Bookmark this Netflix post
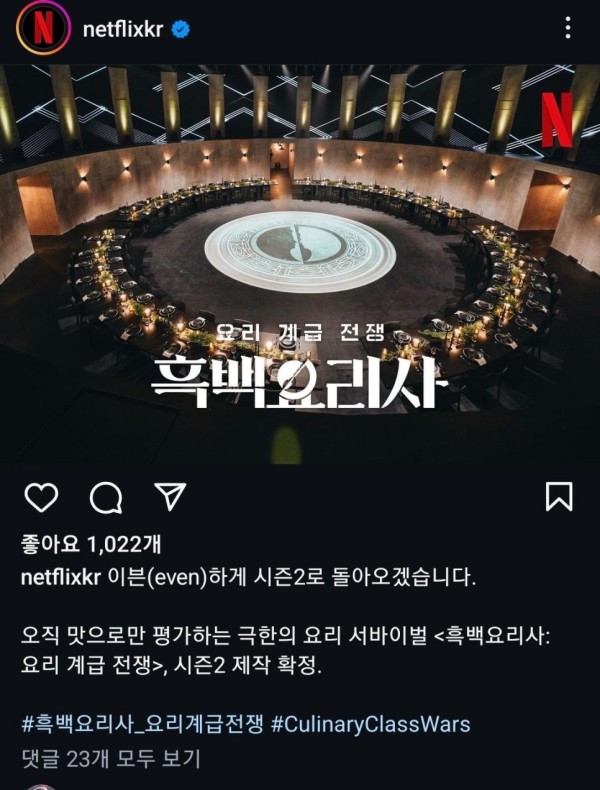 click(558, 497)
